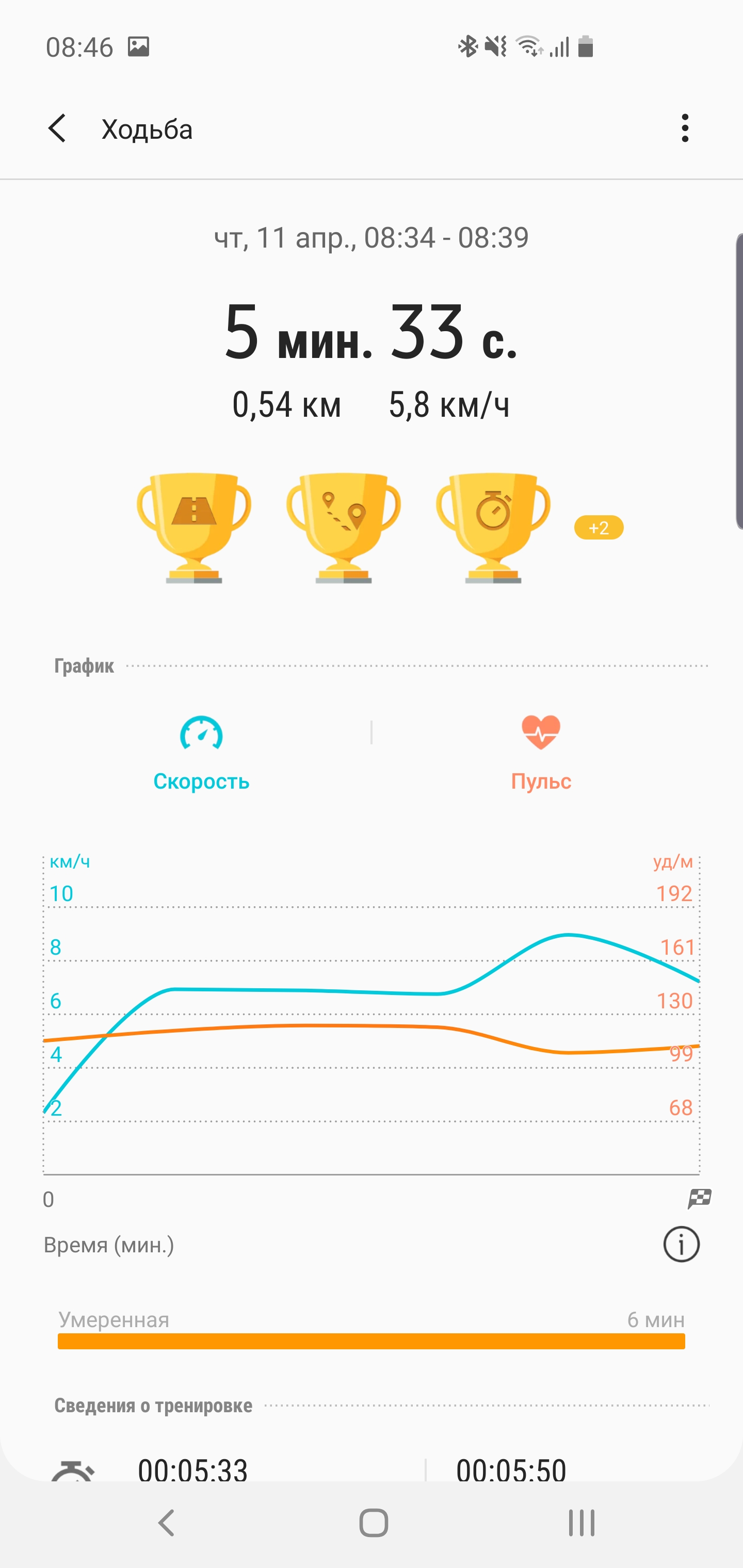The image size is (743, 1568).
Task: Open the route pin trophy award
Action: tap(344, 527)
